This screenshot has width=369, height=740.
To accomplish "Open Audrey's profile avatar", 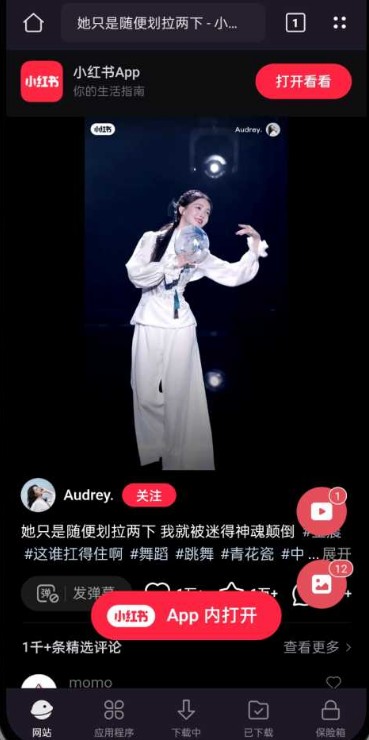I will click(x=38, y=495).
